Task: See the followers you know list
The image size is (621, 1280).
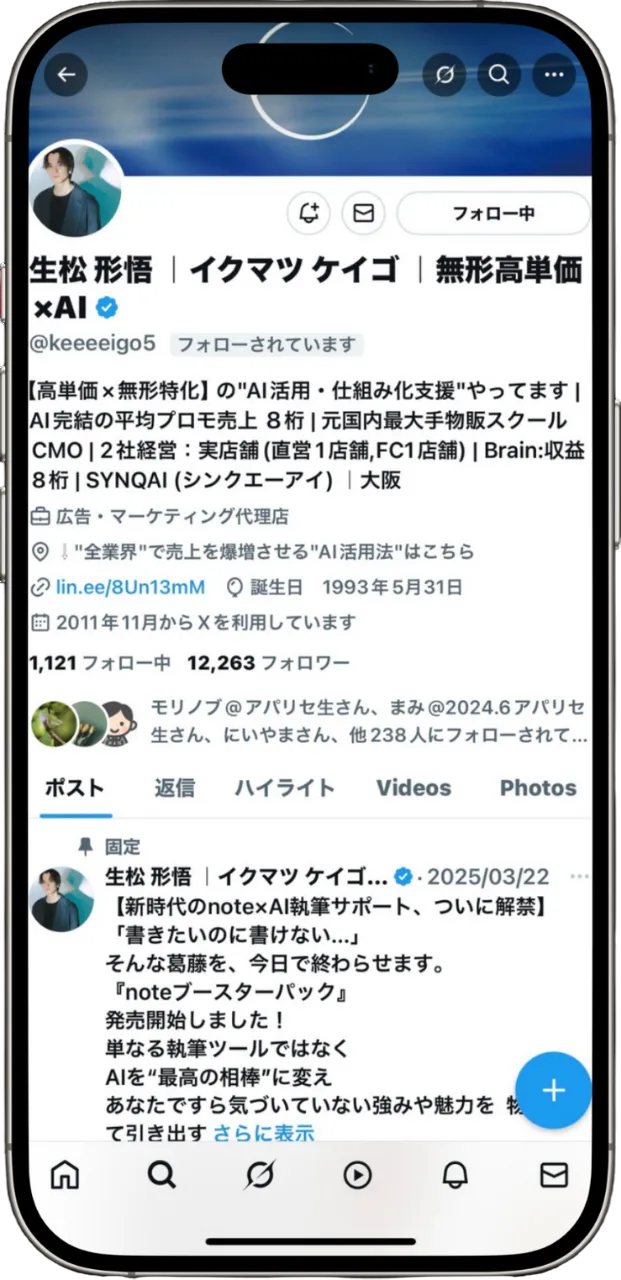Action: [367, 721]
